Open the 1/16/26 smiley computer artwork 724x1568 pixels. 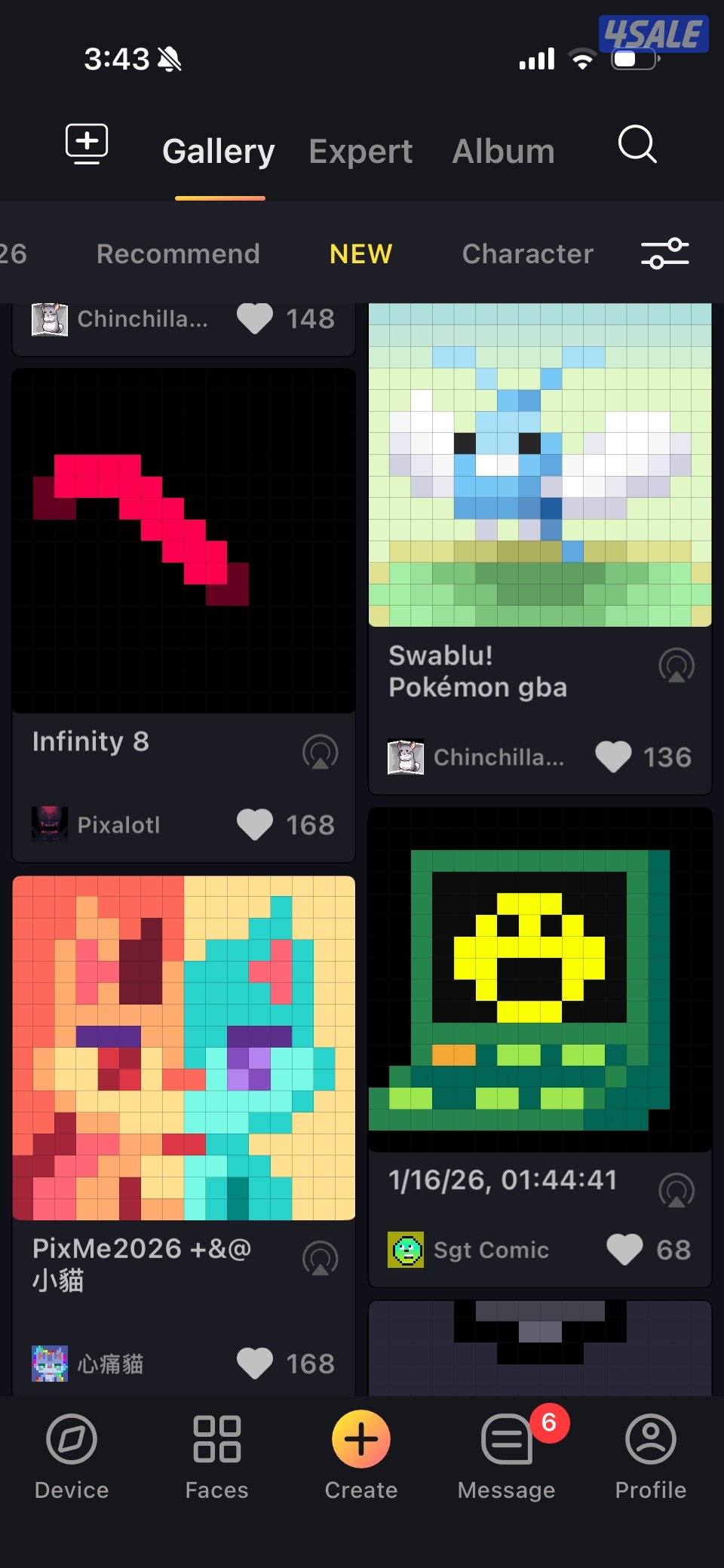540,979
